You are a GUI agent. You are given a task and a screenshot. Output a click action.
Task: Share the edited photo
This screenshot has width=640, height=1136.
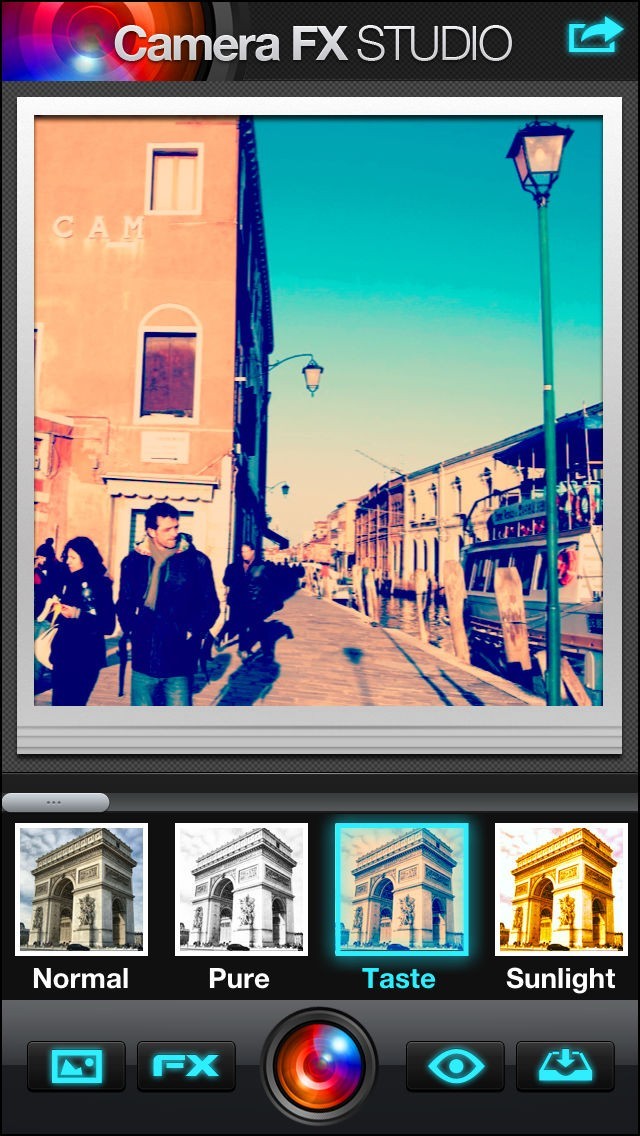tap(595, 36)
